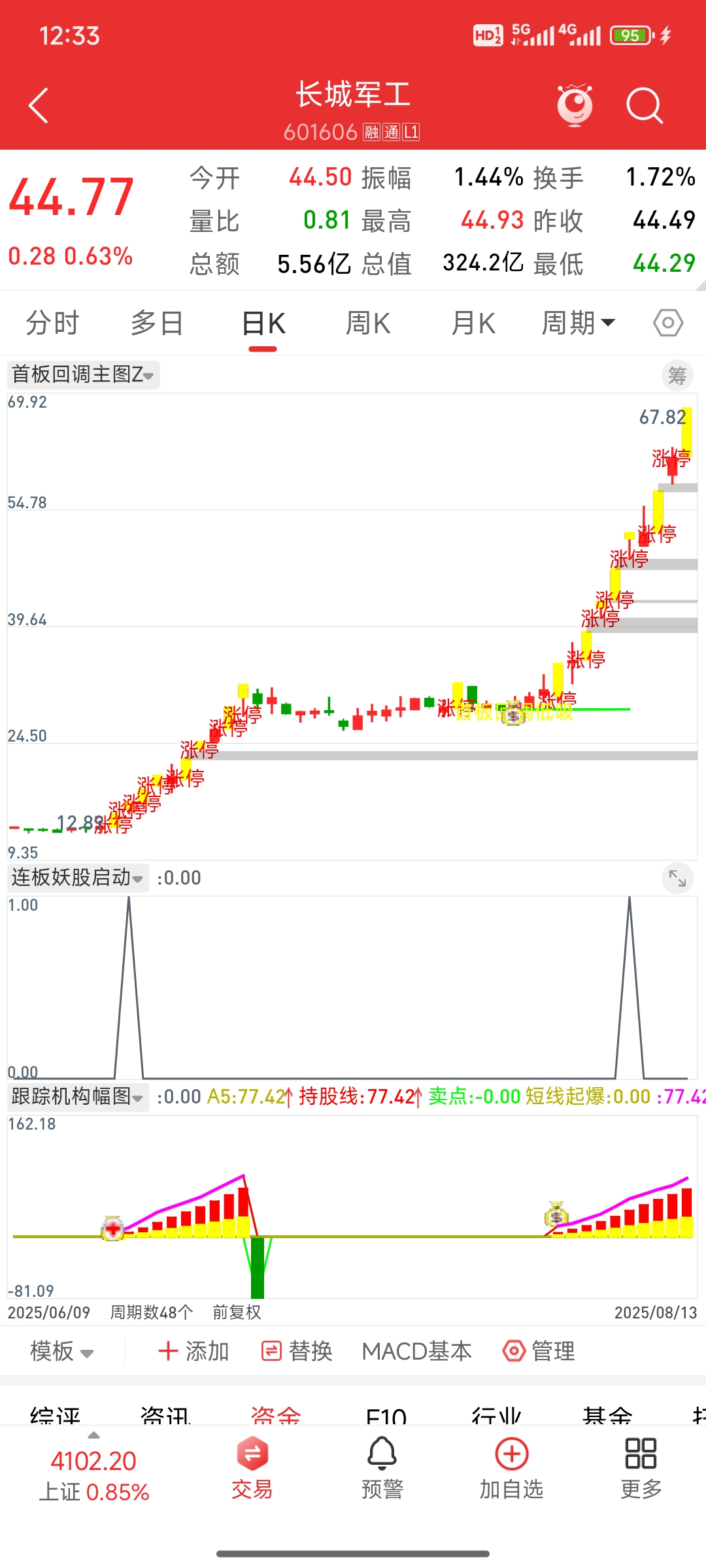Add an indicator via 添加
Image resolution: width=706 pixels, height=1568 pixels.
click(193, 1351)
